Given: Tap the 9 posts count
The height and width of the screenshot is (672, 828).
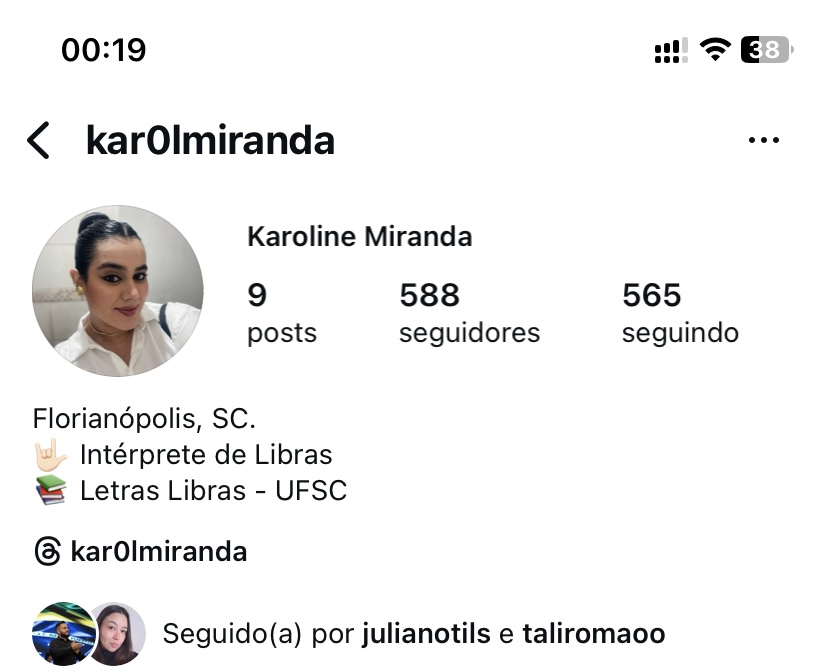Looking at the screenshot, I should (x=281, y=312).
